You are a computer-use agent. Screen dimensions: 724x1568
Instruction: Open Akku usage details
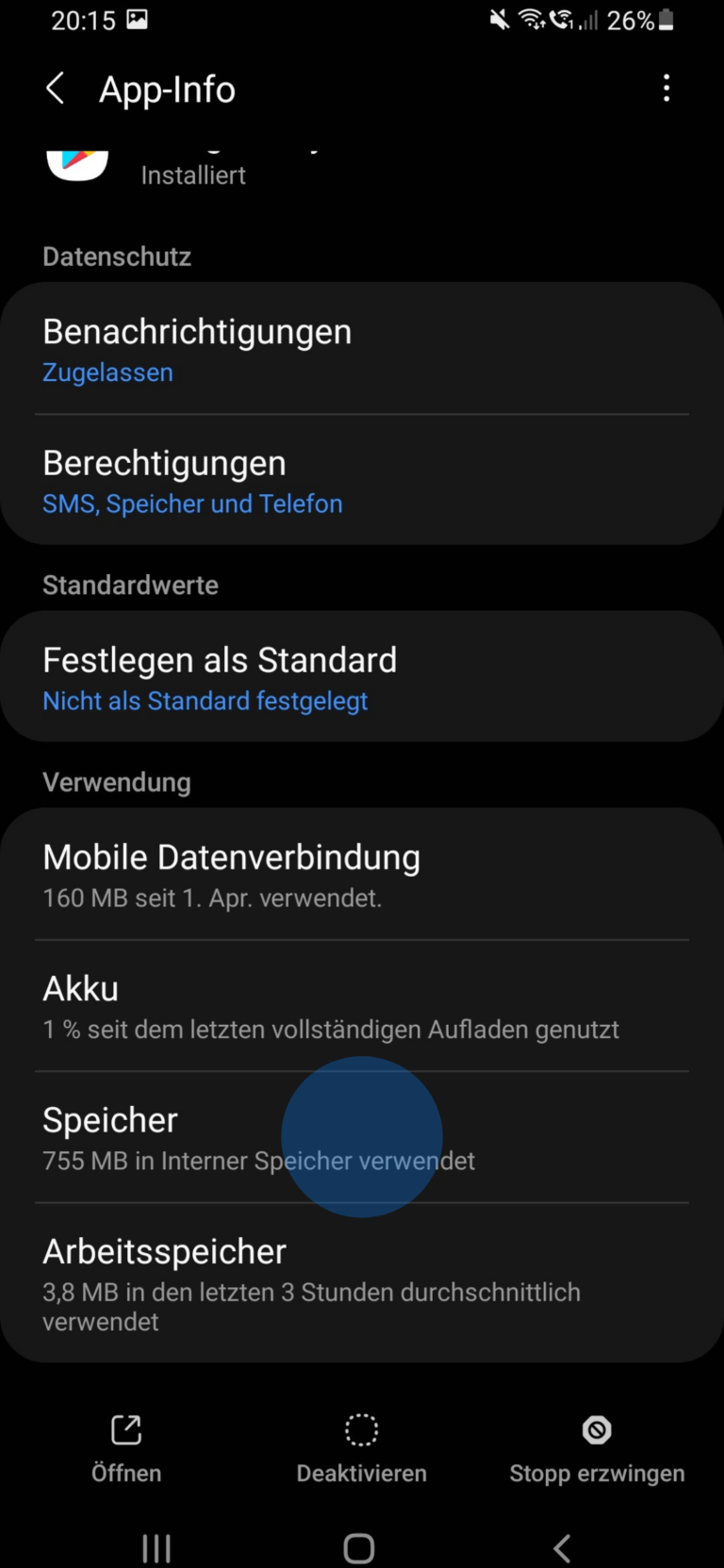362,1006
